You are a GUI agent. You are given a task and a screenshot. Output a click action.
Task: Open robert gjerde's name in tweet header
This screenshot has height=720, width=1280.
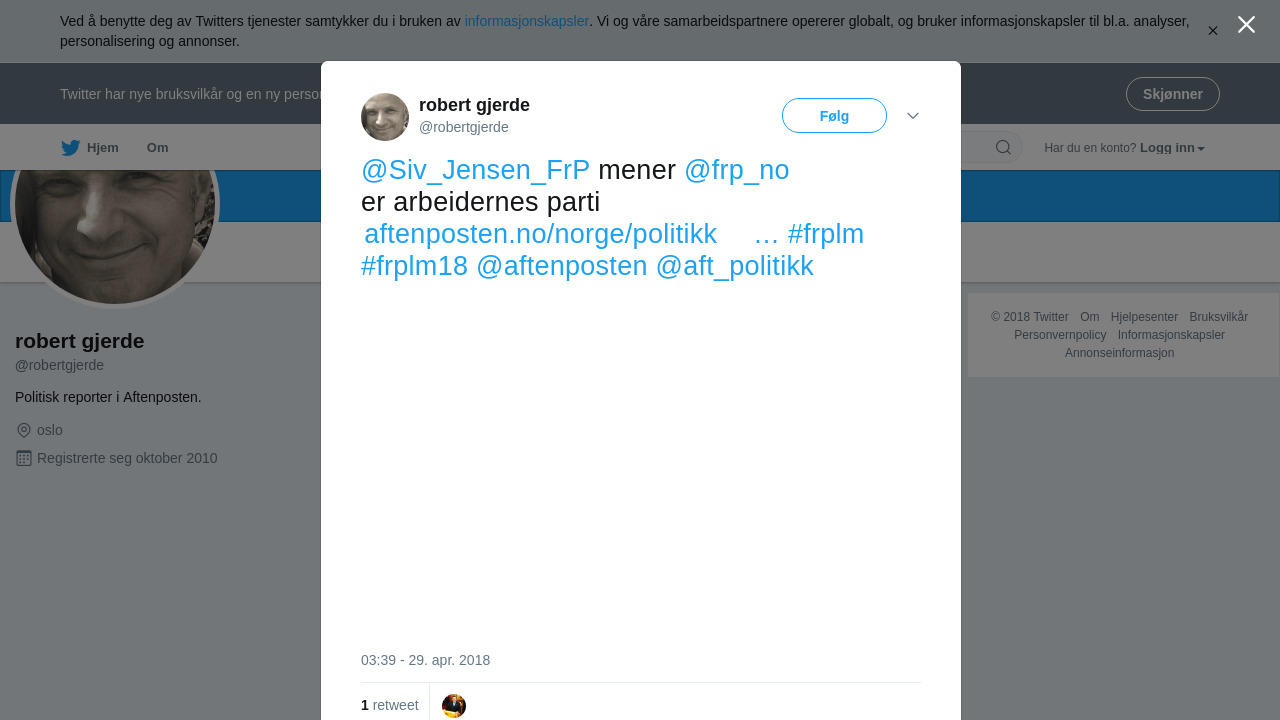click(x=474, y=105)
